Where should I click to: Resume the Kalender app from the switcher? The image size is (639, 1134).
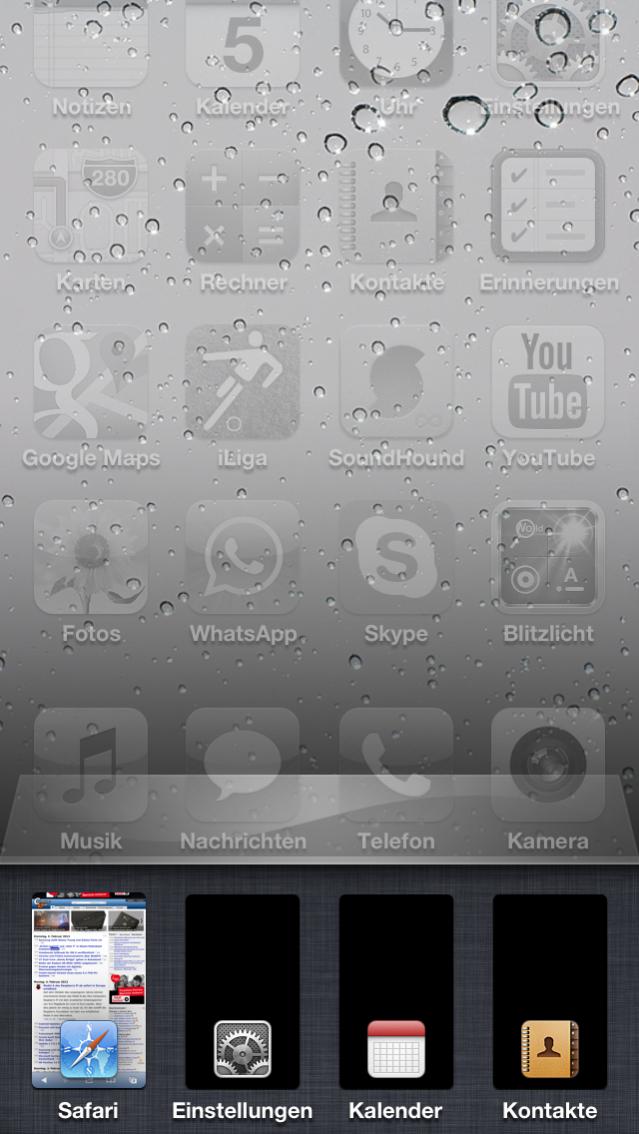click(396, 990)
